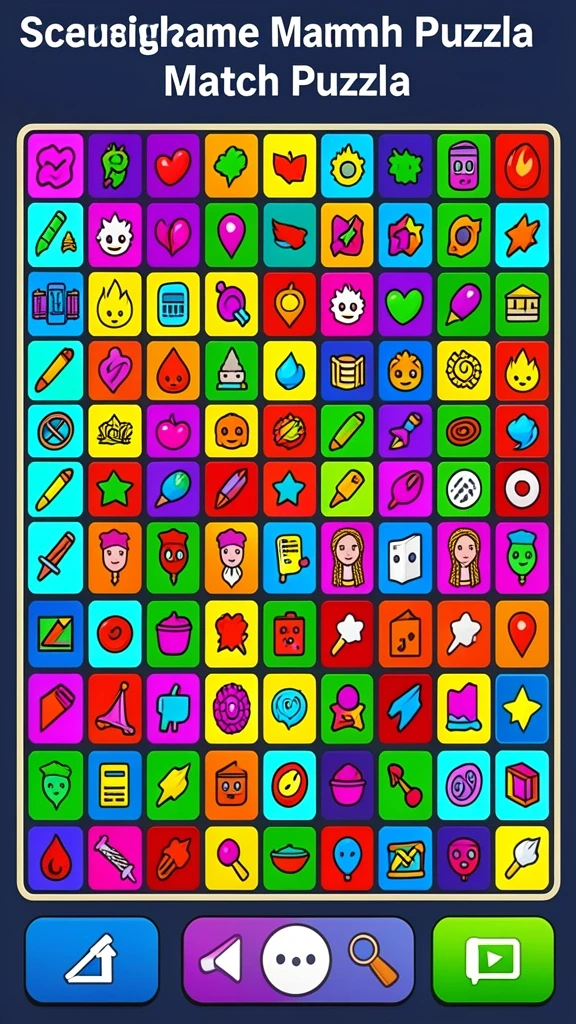Select the red heart tile on purple
The image size is (576, 1024).
coord(173,166)
